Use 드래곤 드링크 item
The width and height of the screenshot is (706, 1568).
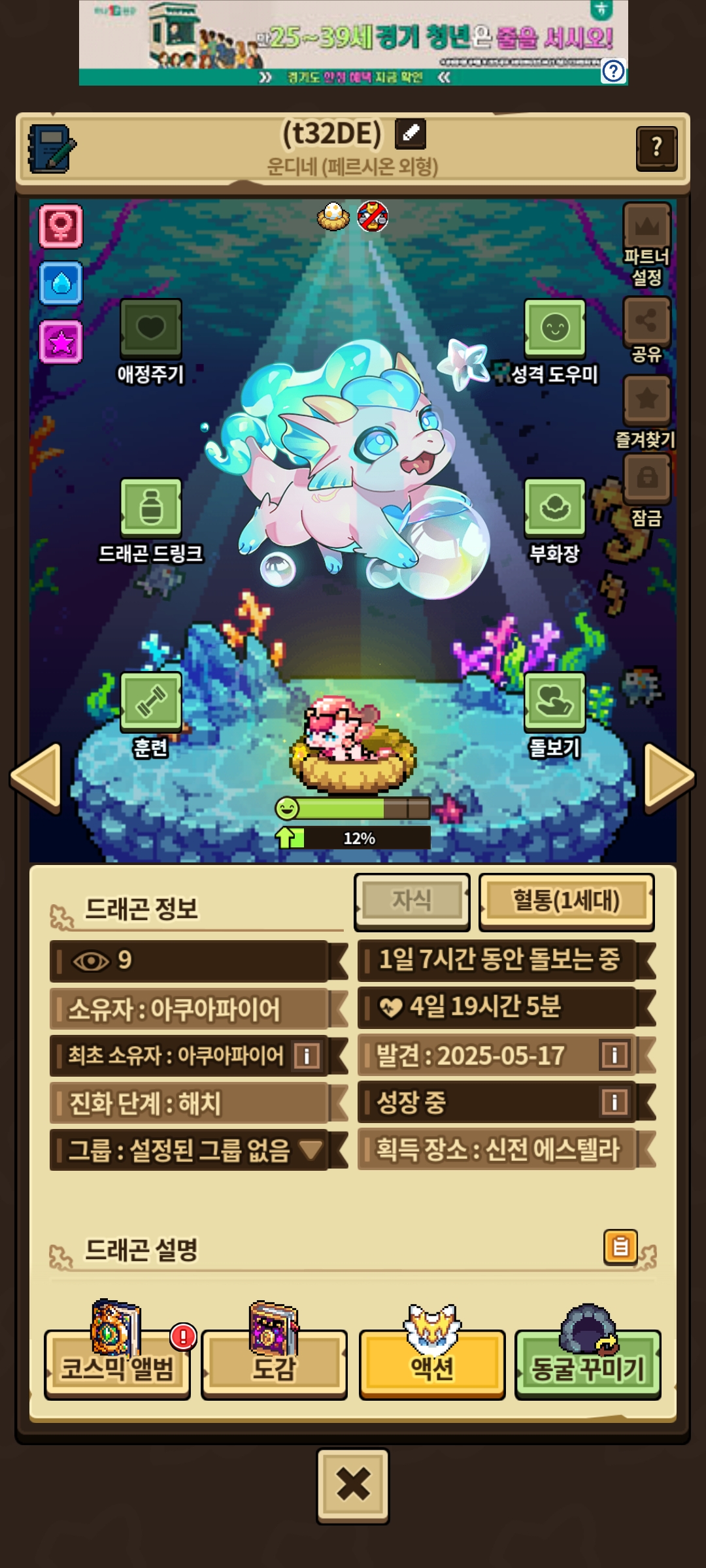pyautogui.click(x=151, y=508)
